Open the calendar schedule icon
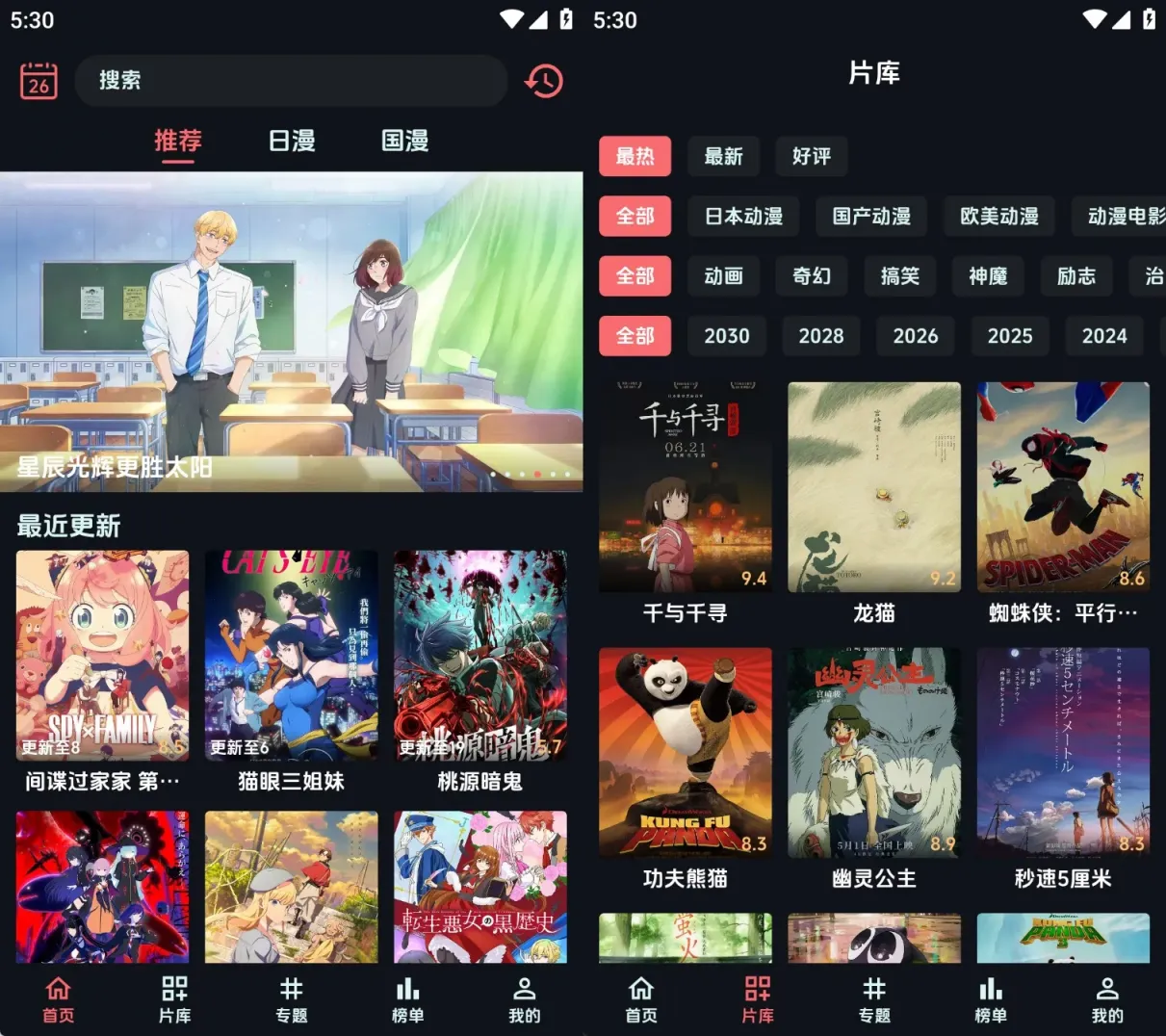The image size is (1166, 1036). 39,81
